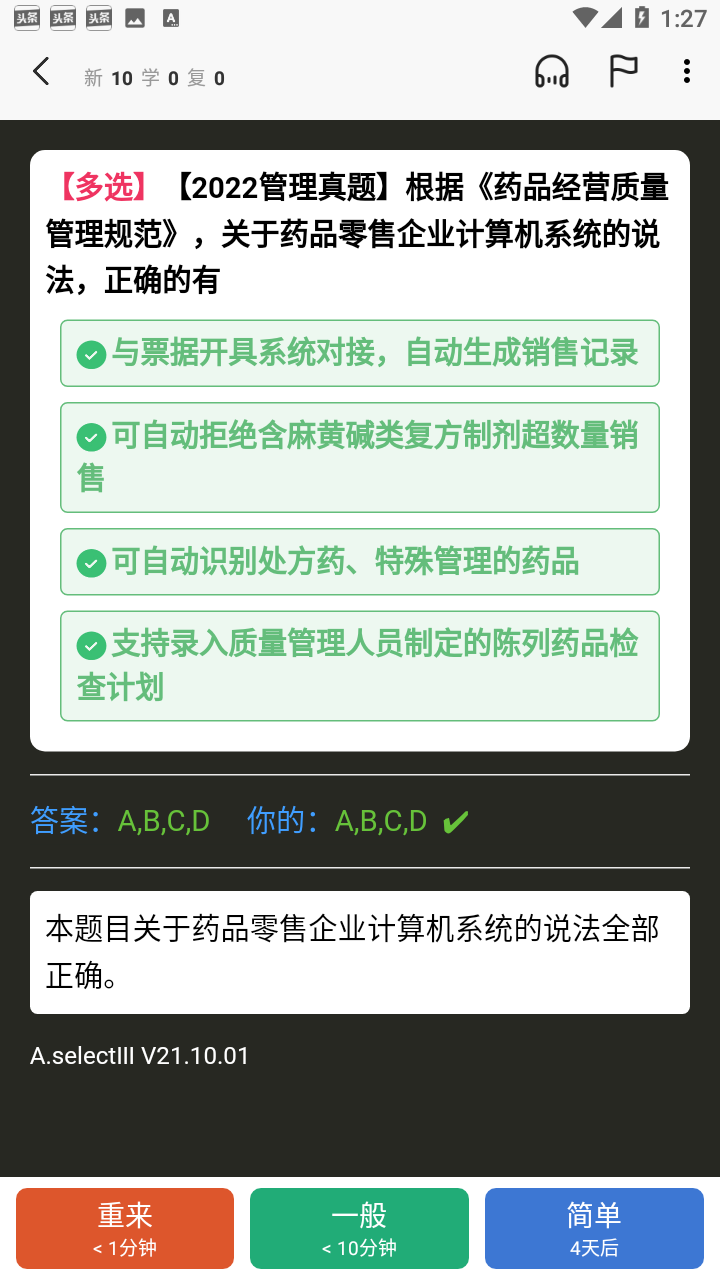Rate card as 重来 under 1 minute
Screen dimensions: 720x1280
[125, 1228]
